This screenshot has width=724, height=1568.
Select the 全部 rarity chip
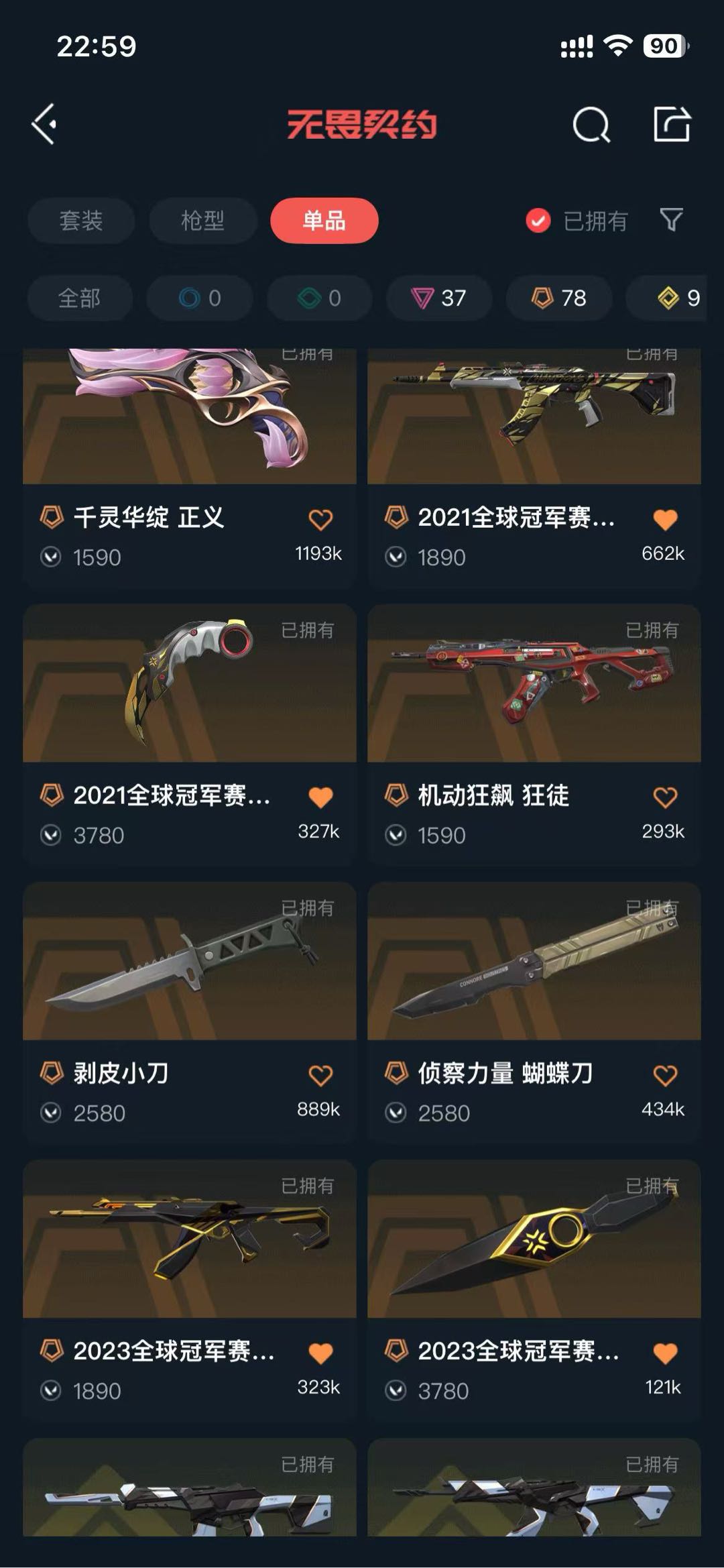tap(79, 298)
